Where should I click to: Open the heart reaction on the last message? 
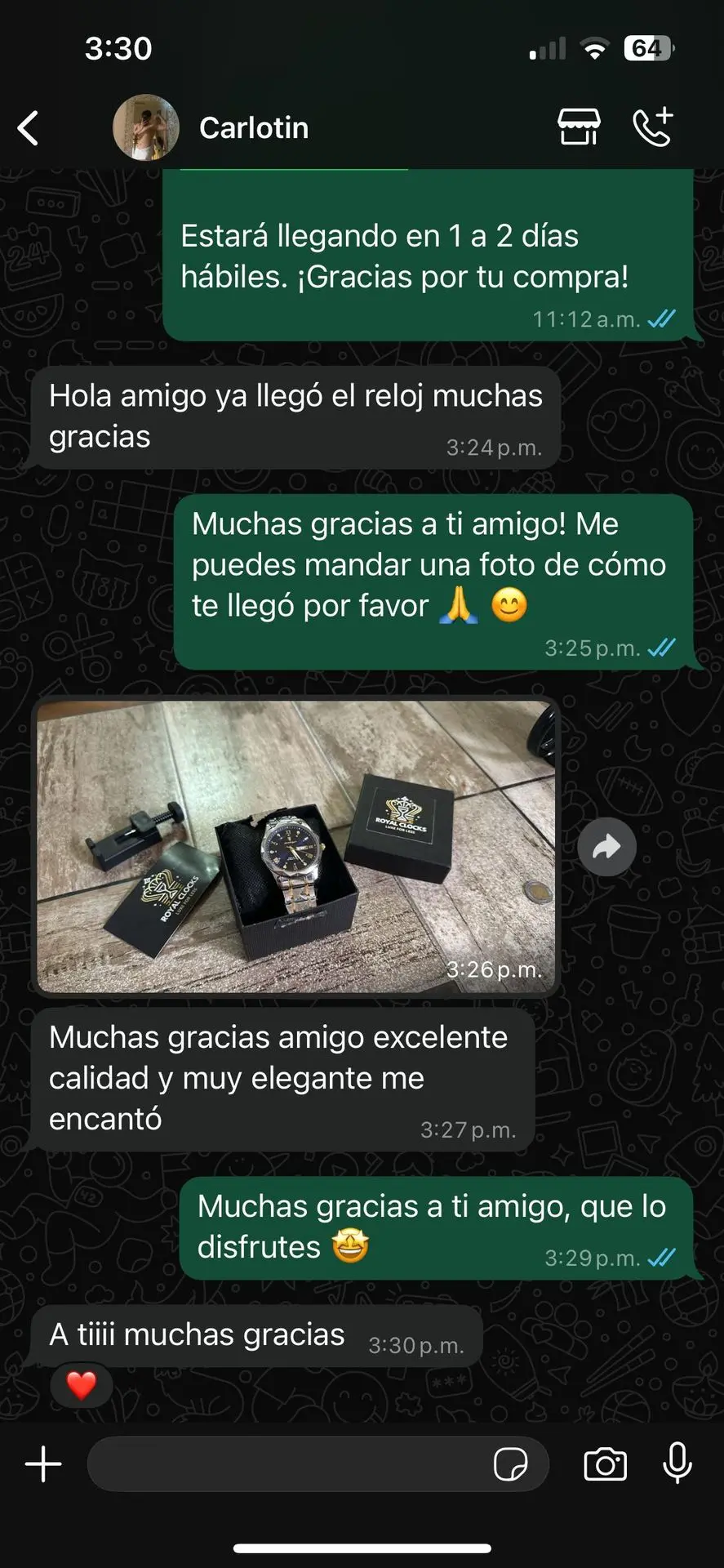pyautogui.click(x=81, y=1385)
